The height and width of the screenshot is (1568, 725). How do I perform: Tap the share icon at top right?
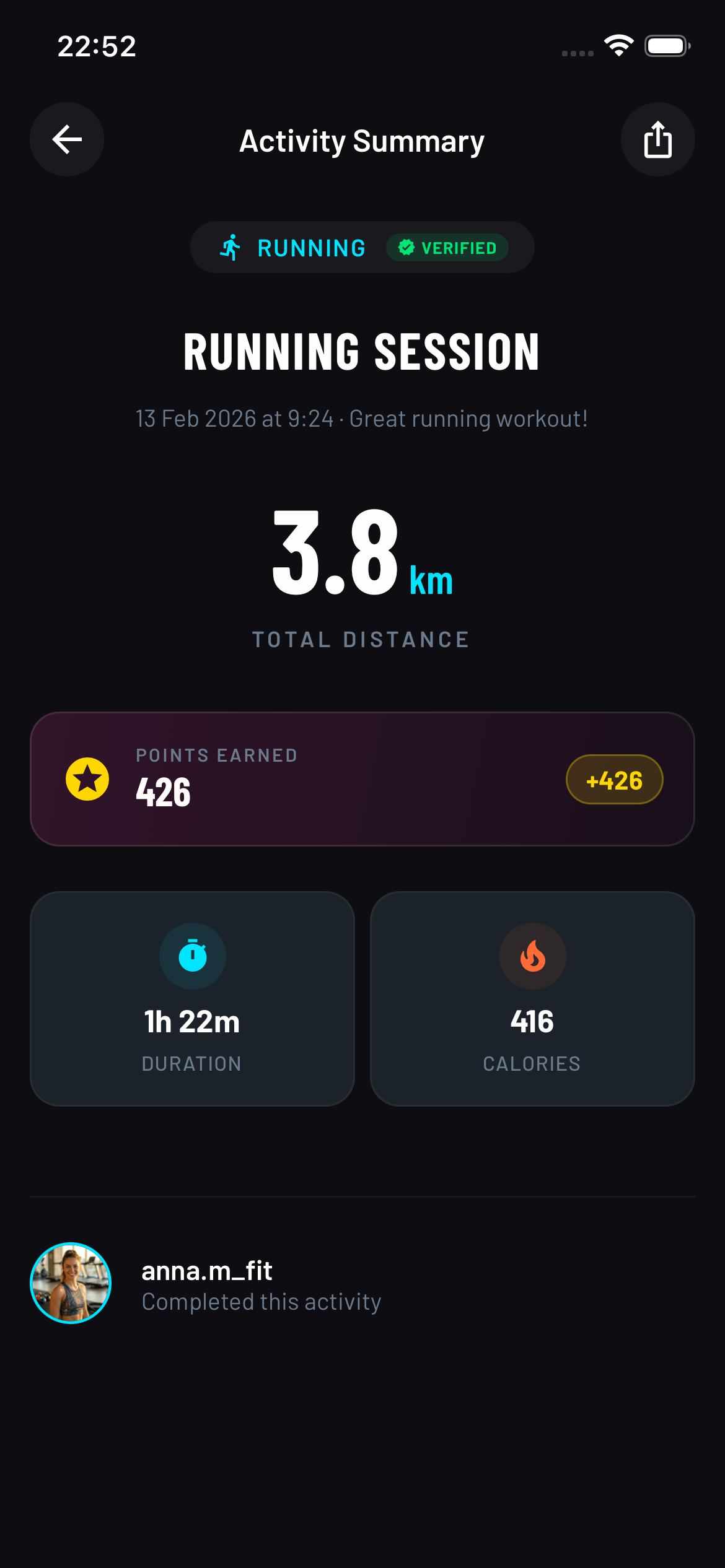(x=657, y=139)
